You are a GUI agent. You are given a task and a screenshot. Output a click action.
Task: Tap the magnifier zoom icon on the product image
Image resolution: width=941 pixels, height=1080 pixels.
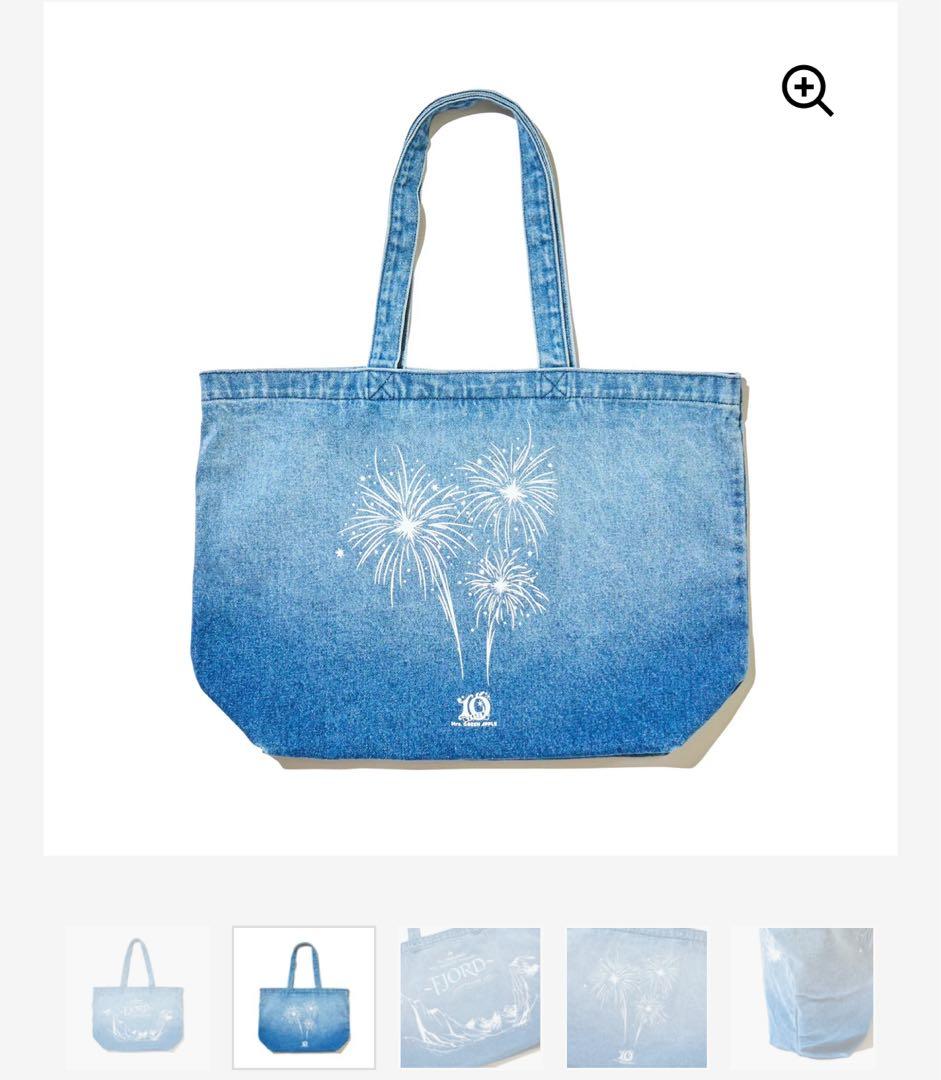click(x=807, y=91)
